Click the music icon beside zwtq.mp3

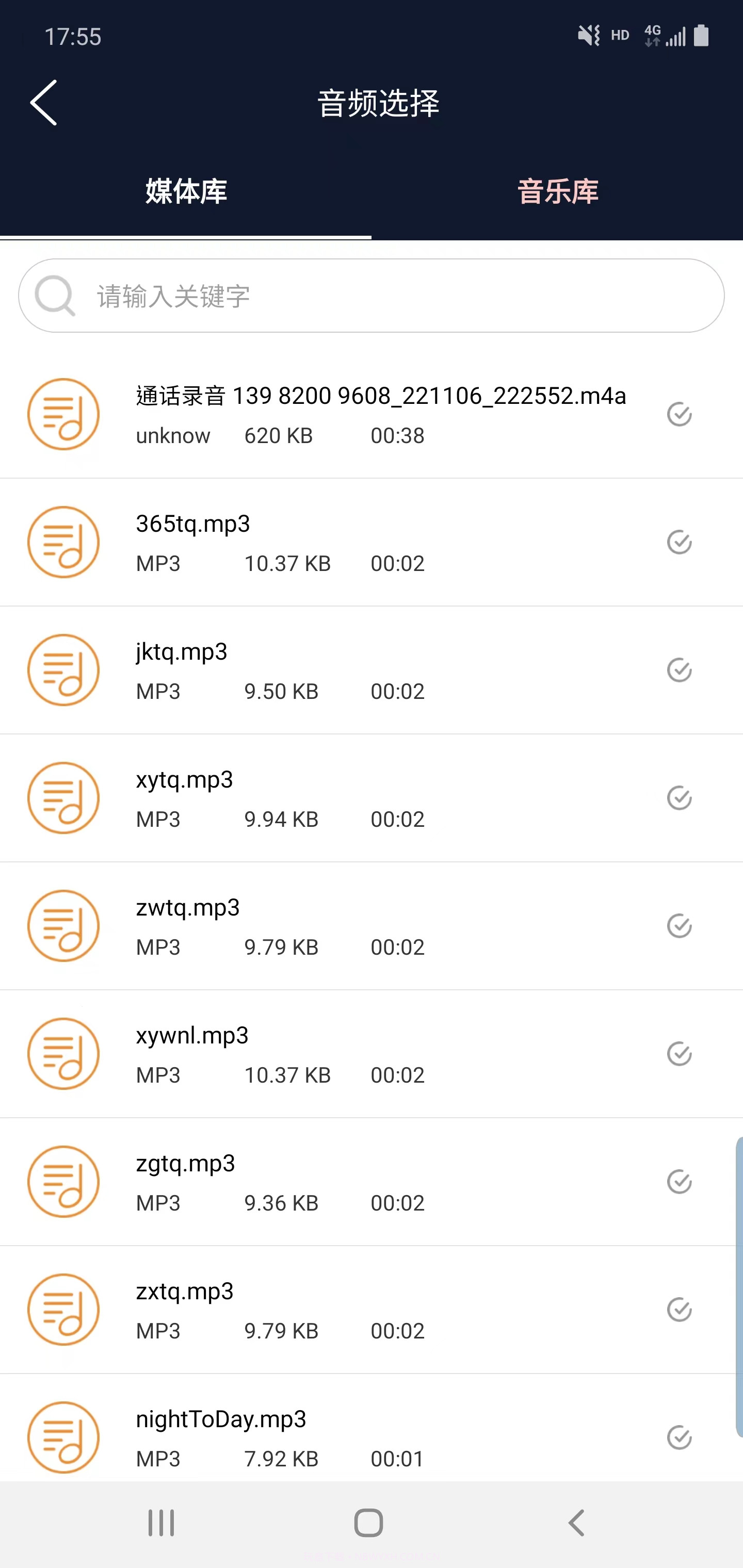point(63,926)
